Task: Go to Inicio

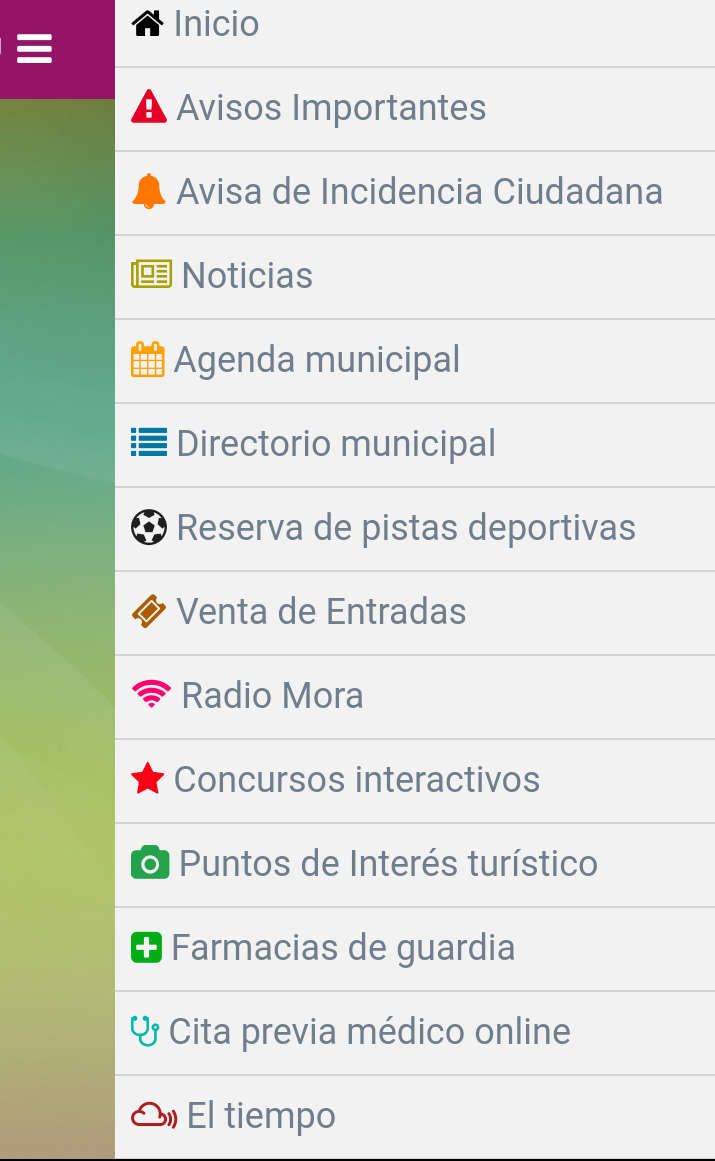Action: (x=414, y=30)
